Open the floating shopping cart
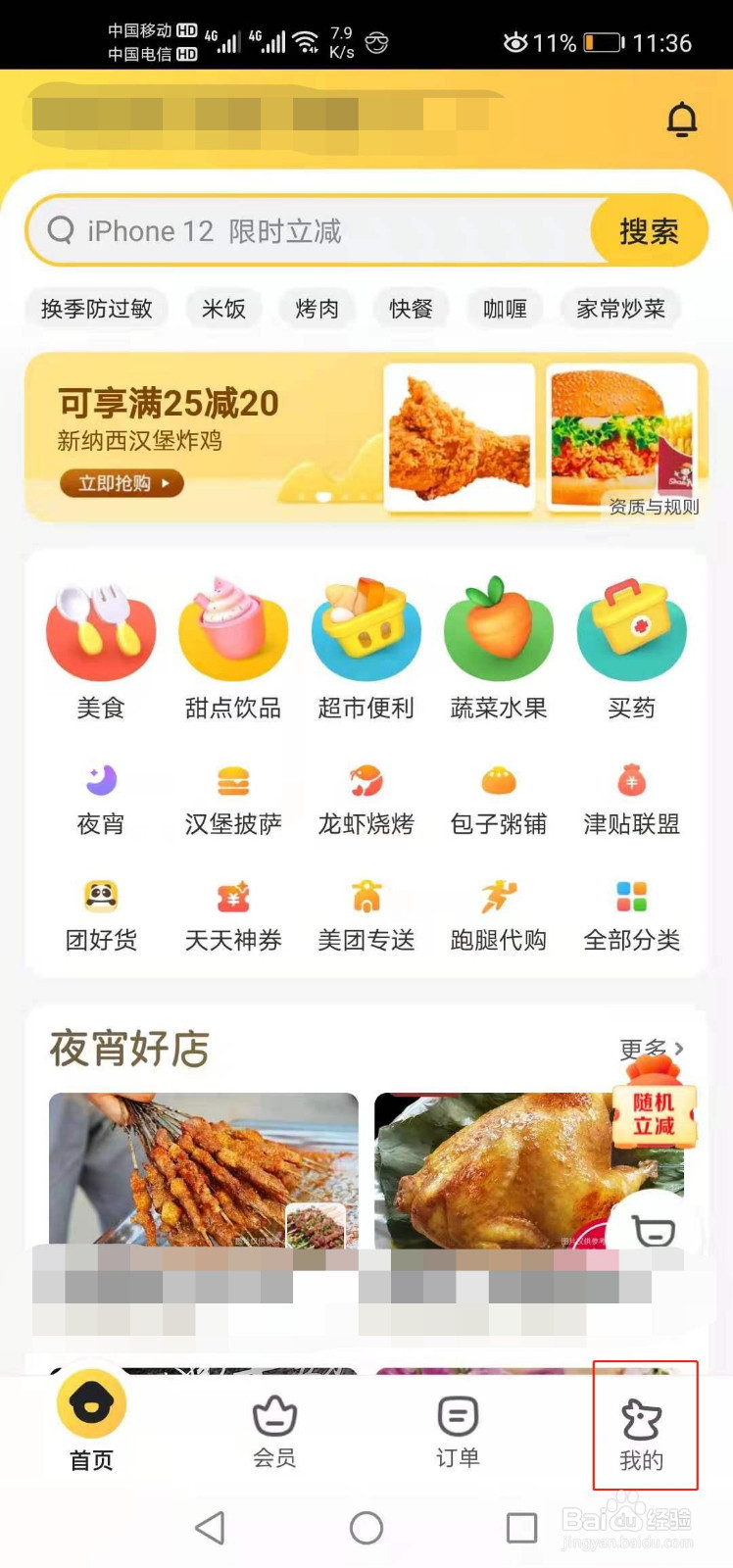The width and height of the screenshot is (733, 1568). pos(654,1231)
